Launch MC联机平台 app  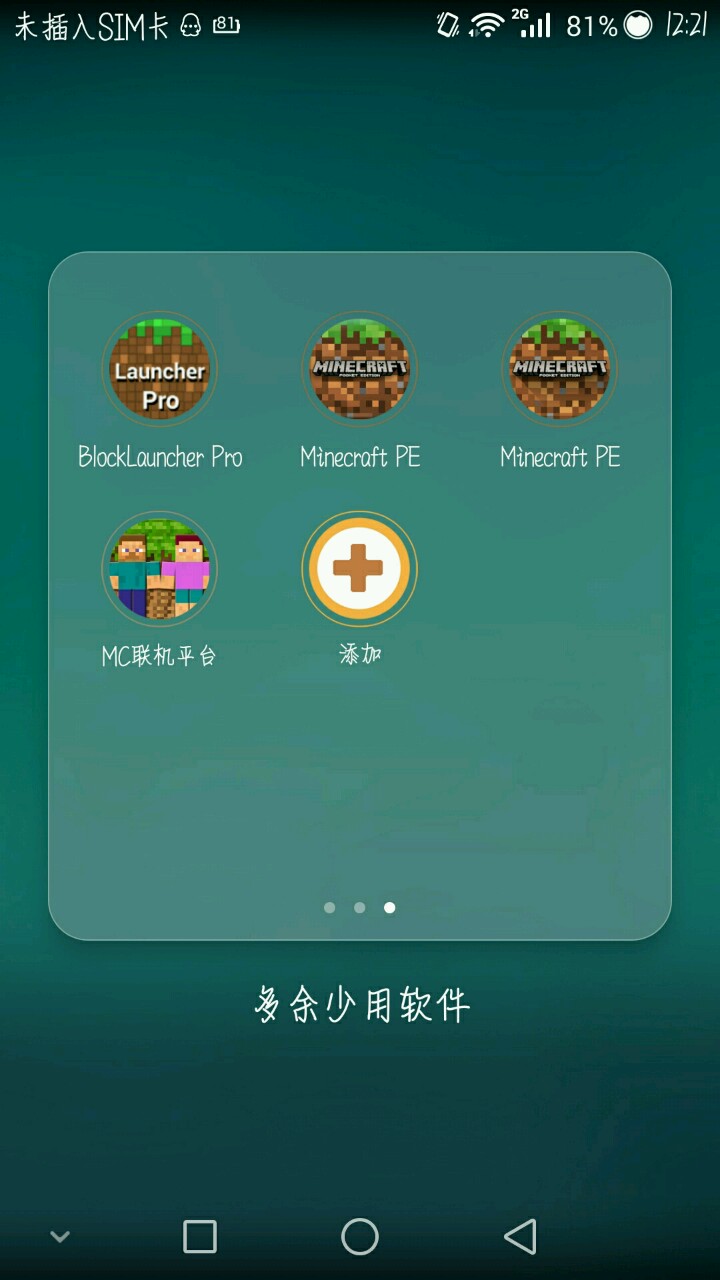tap(160, 569)
